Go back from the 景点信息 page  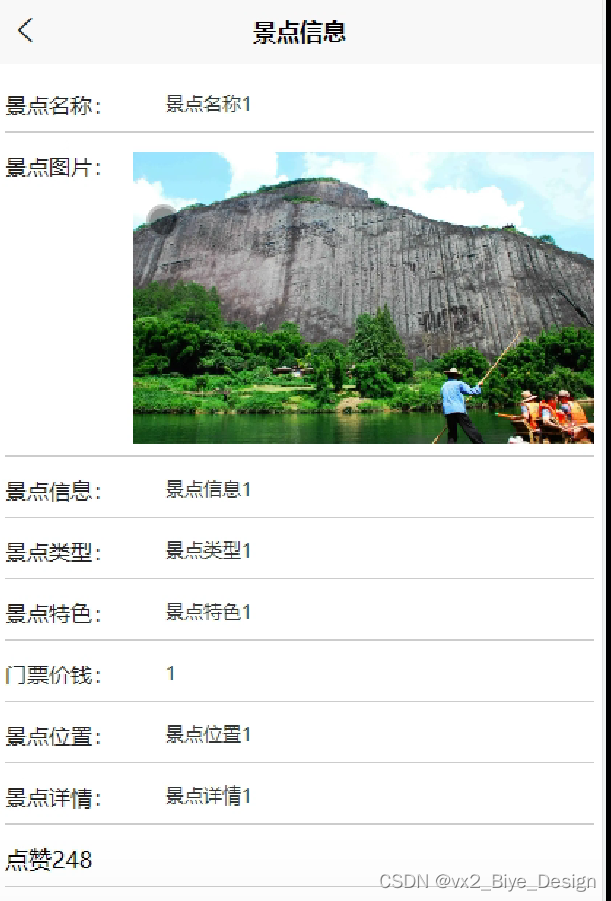pos(25,31)
